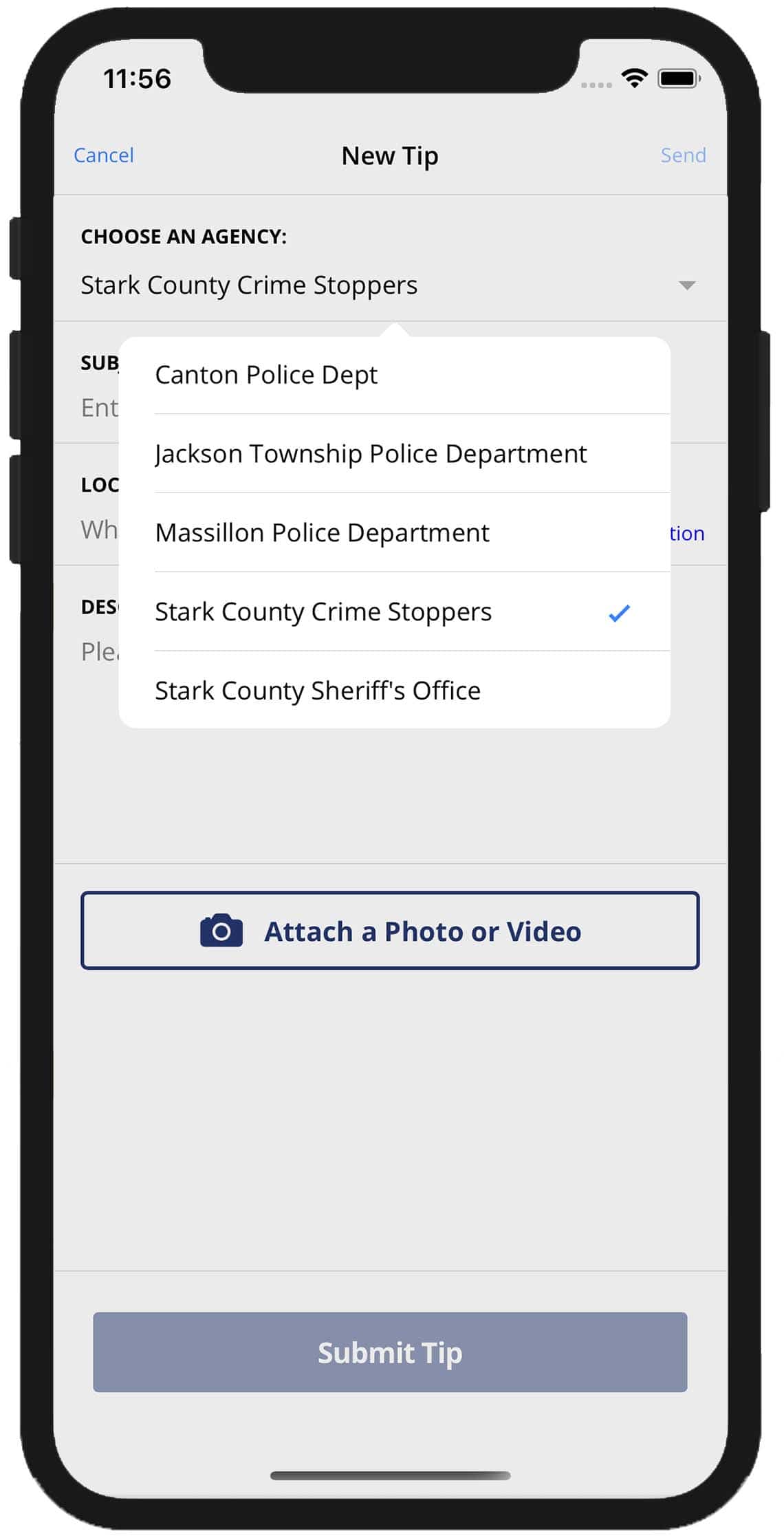Choose Stark County Sheriff's Office
784x1538 pixels.
(395, 691)
